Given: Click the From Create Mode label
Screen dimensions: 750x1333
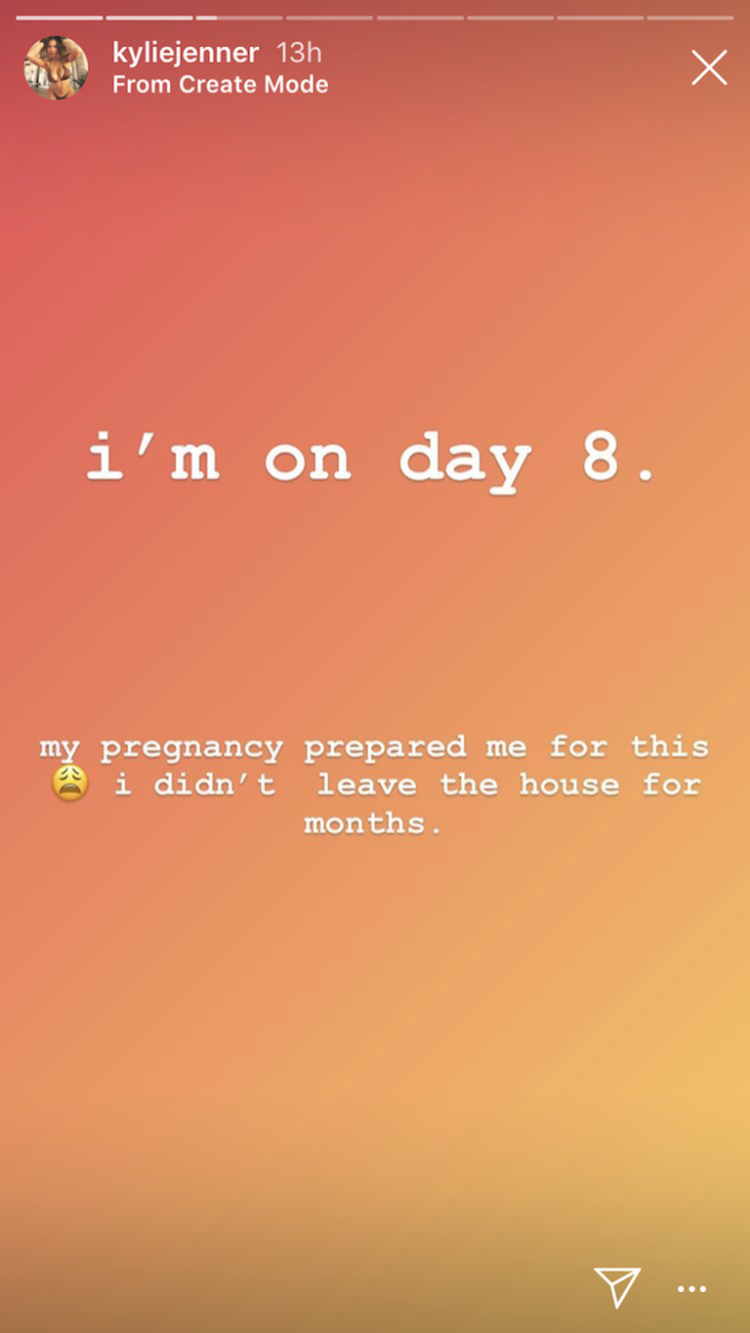Looking at the screenshot, I should point(219,84).
